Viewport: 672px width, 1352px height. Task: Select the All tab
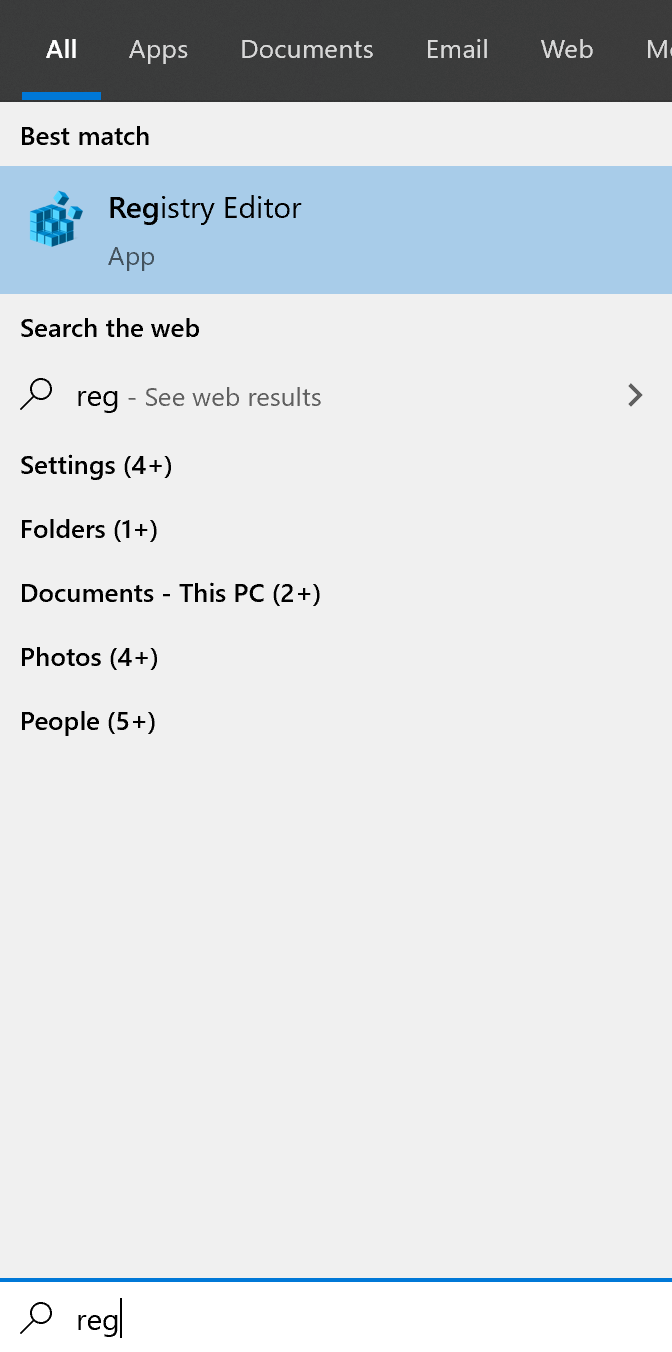click(61, 50)
